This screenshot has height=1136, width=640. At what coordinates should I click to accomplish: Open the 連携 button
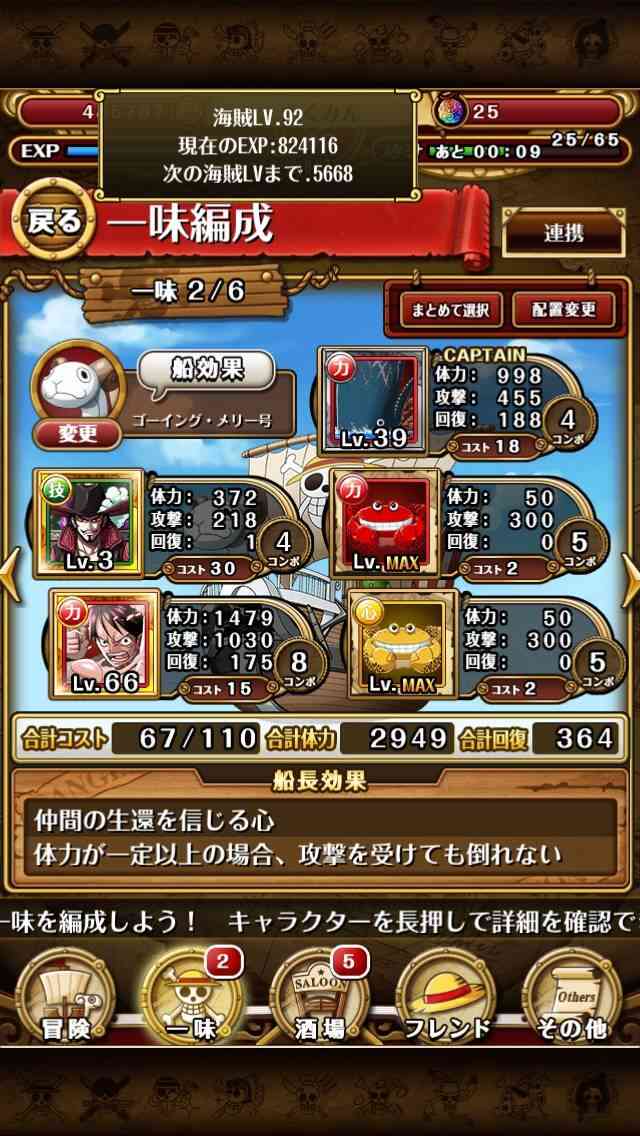point(563,233)
